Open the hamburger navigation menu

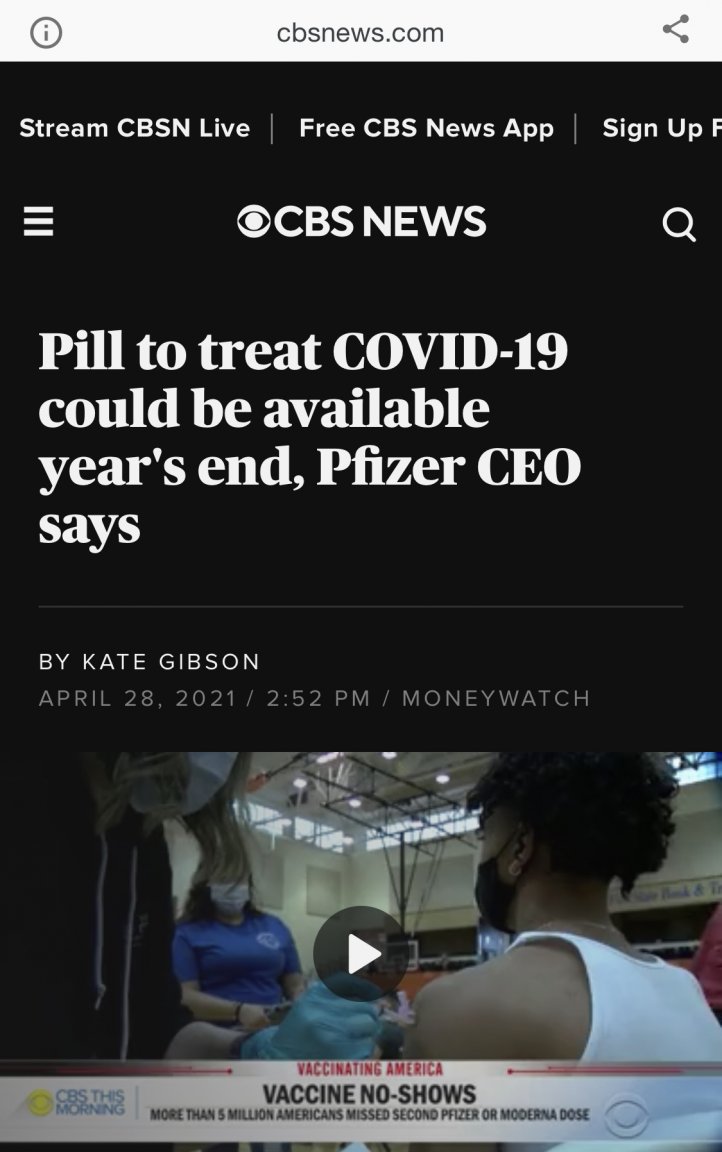38,222
